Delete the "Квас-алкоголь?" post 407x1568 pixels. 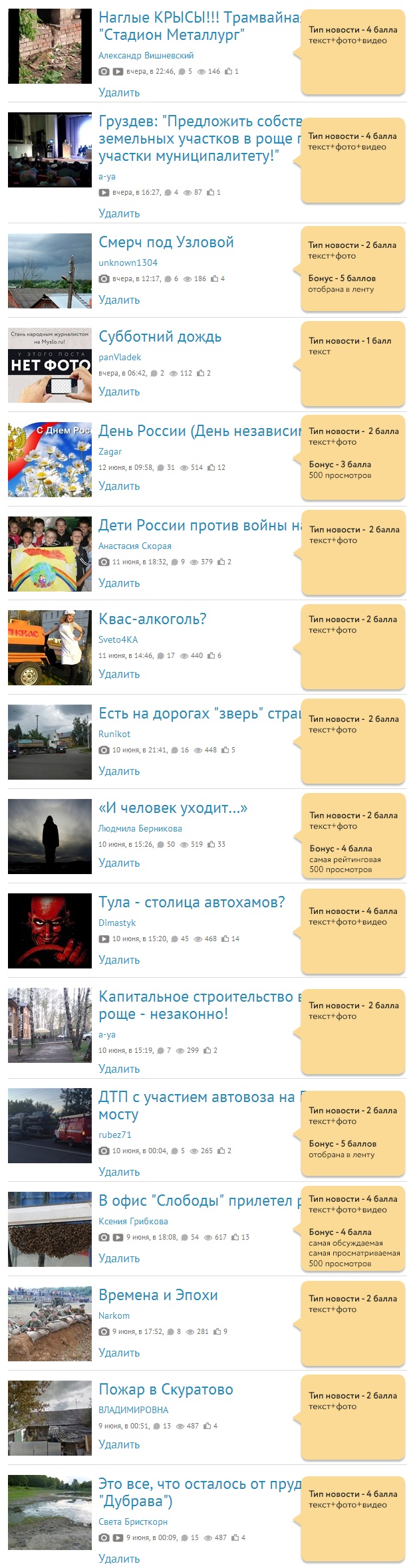[119, 674]
